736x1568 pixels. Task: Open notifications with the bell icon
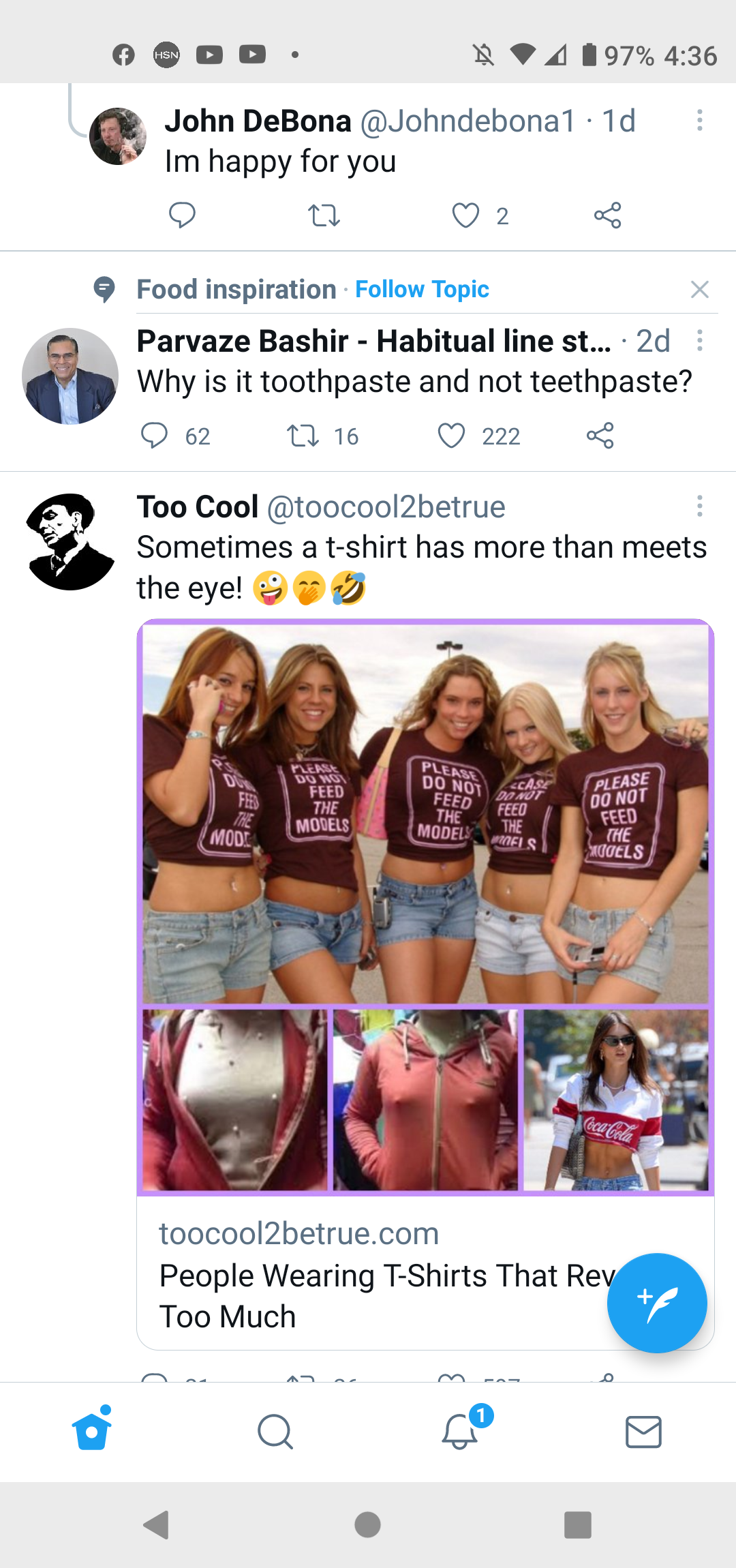[x=460, y=1432]
